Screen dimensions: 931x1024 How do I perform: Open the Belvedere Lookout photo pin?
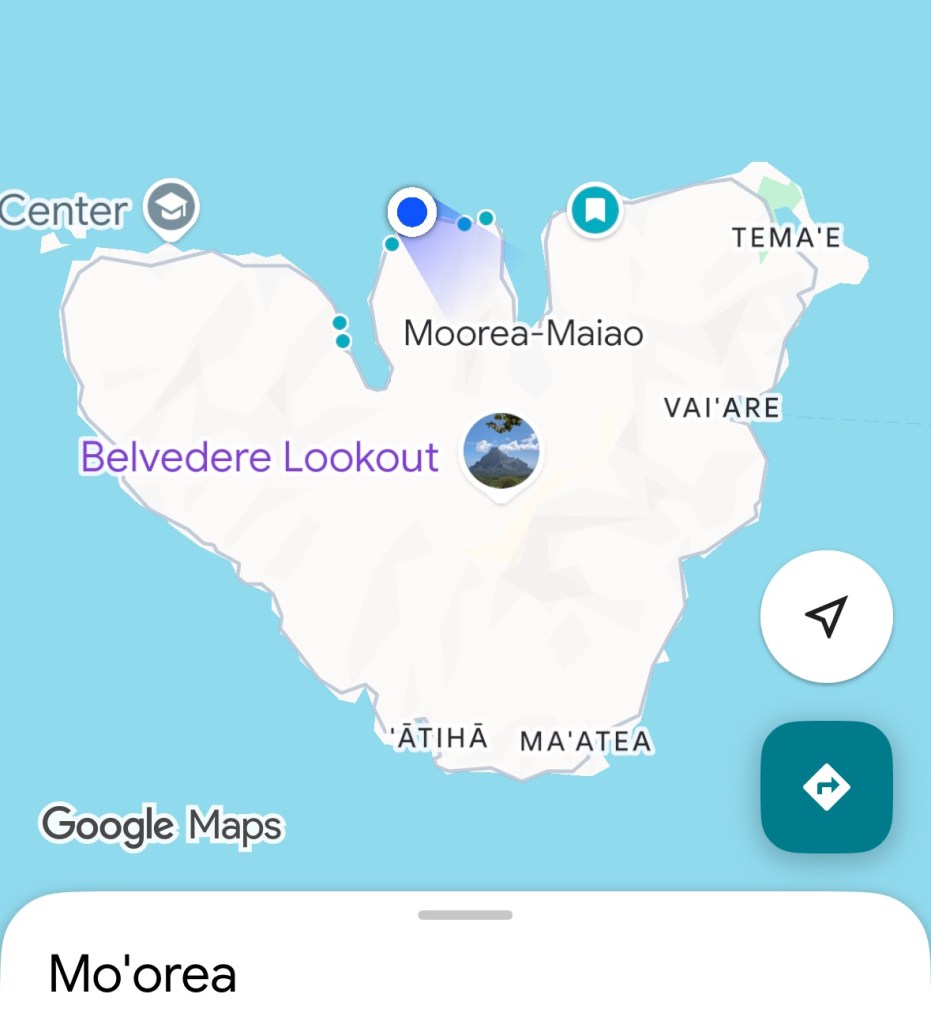click(501, 452)
